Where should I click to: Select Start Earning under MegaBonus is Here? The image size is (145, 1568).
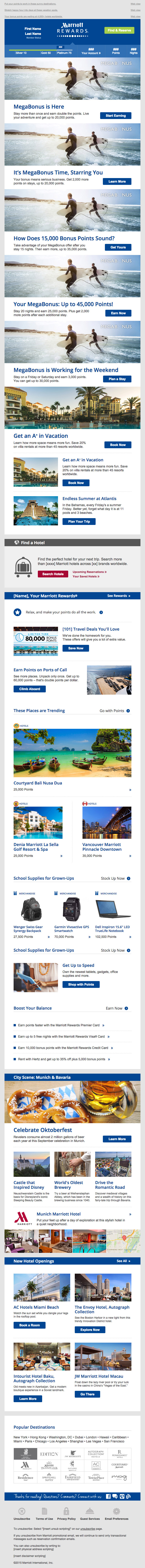[x=116, y=115]
